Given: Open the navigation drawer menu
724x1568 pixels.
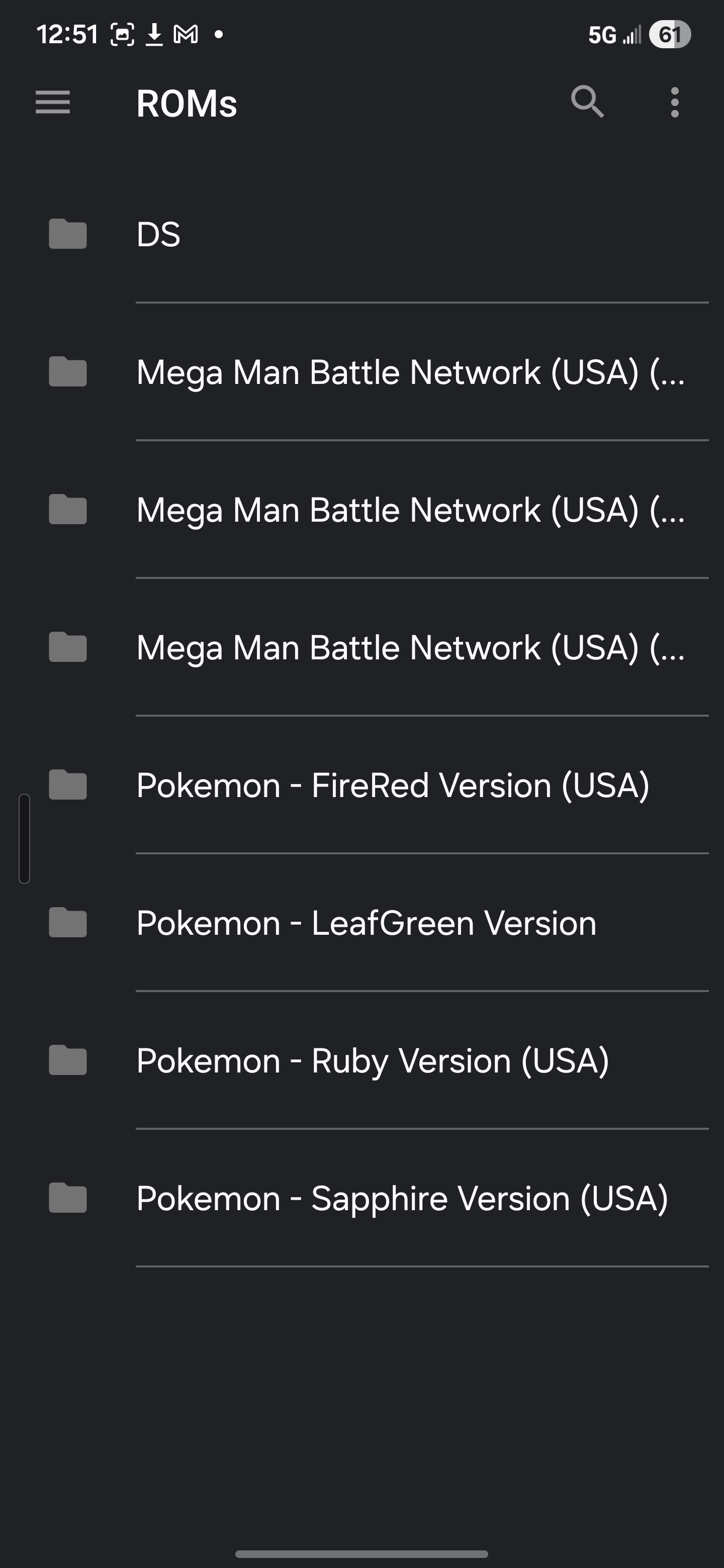Looking at the screenshot, I should click(x=53, y=102).
